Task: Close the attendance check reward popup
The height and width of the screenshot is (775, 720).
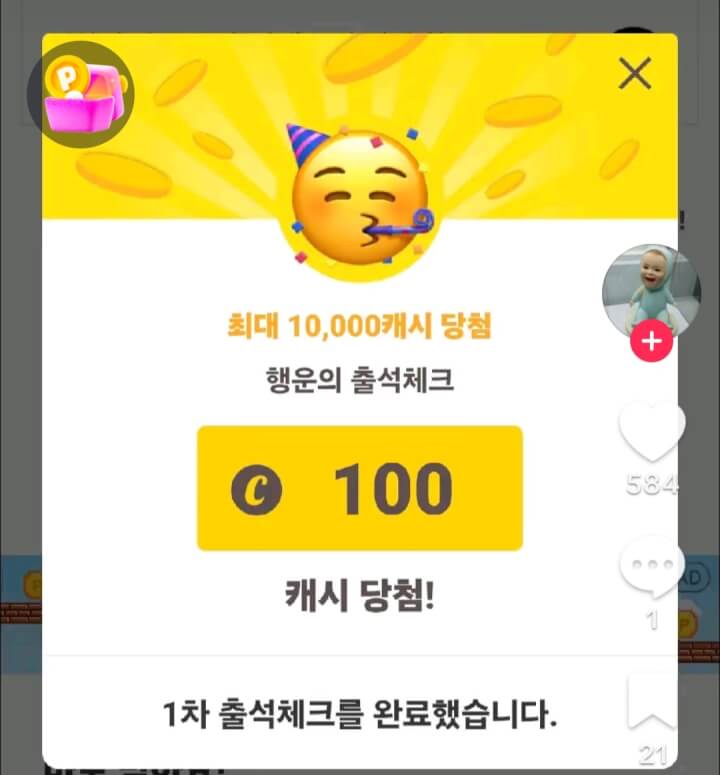Action: pyautogui.click(x=635, y=73)
